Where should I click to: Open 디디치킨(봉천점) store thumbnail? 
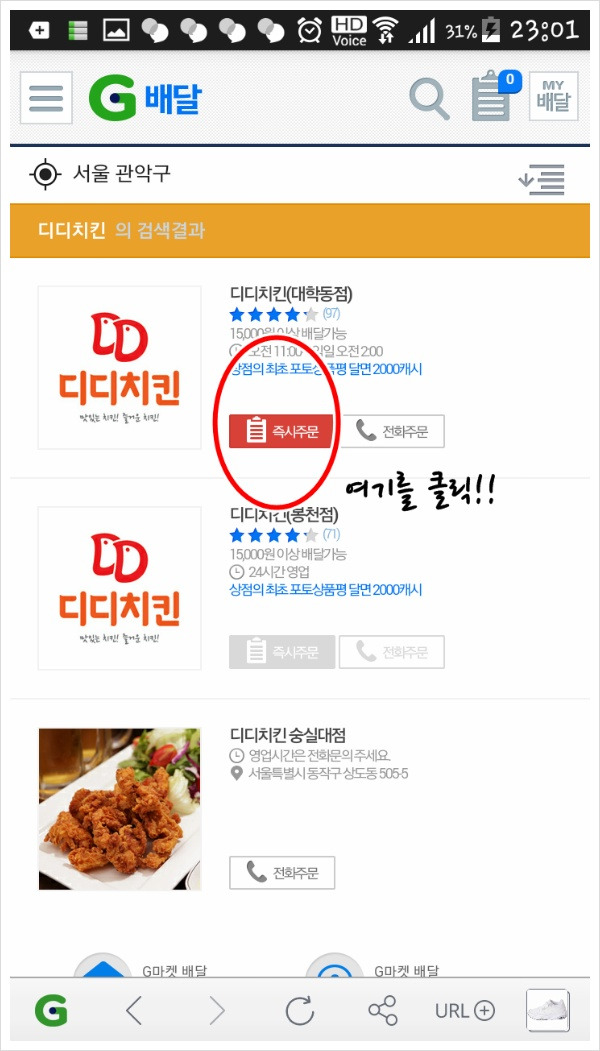(x=119, y=588)
